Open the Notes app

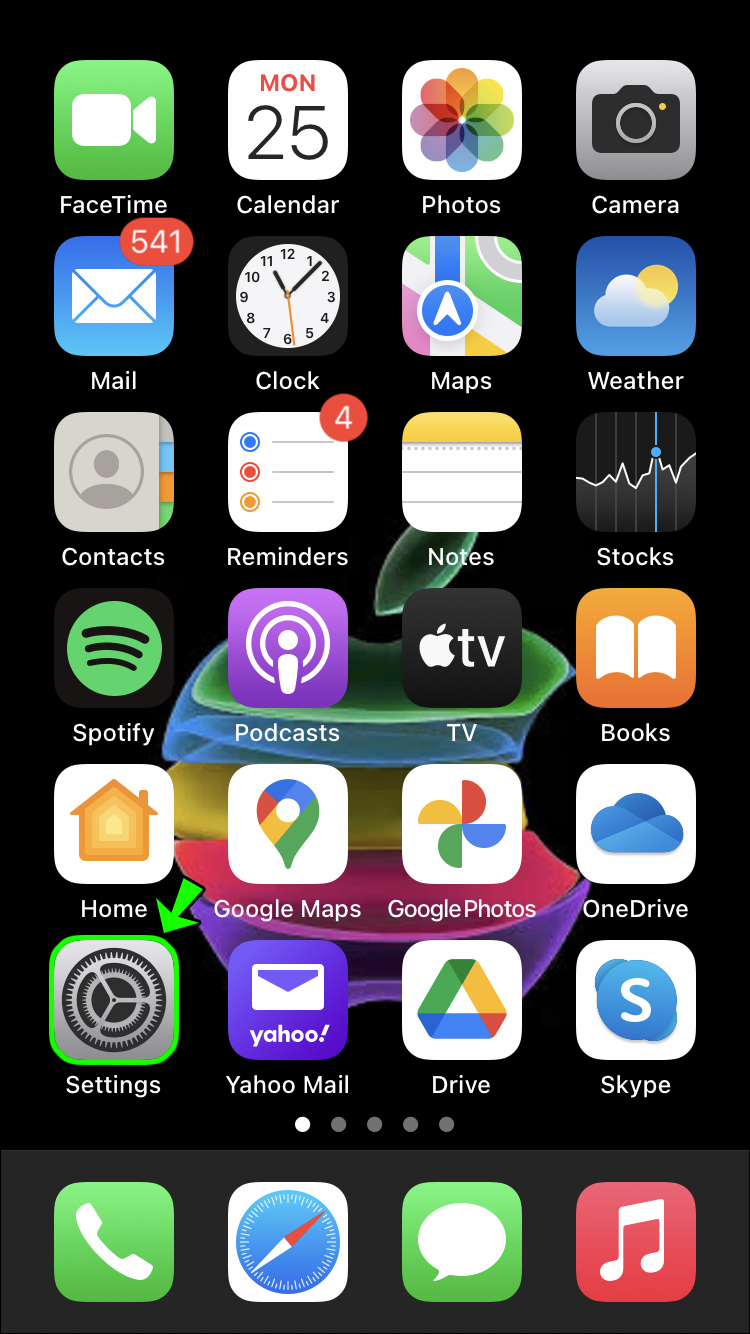(x=462, y=472)
